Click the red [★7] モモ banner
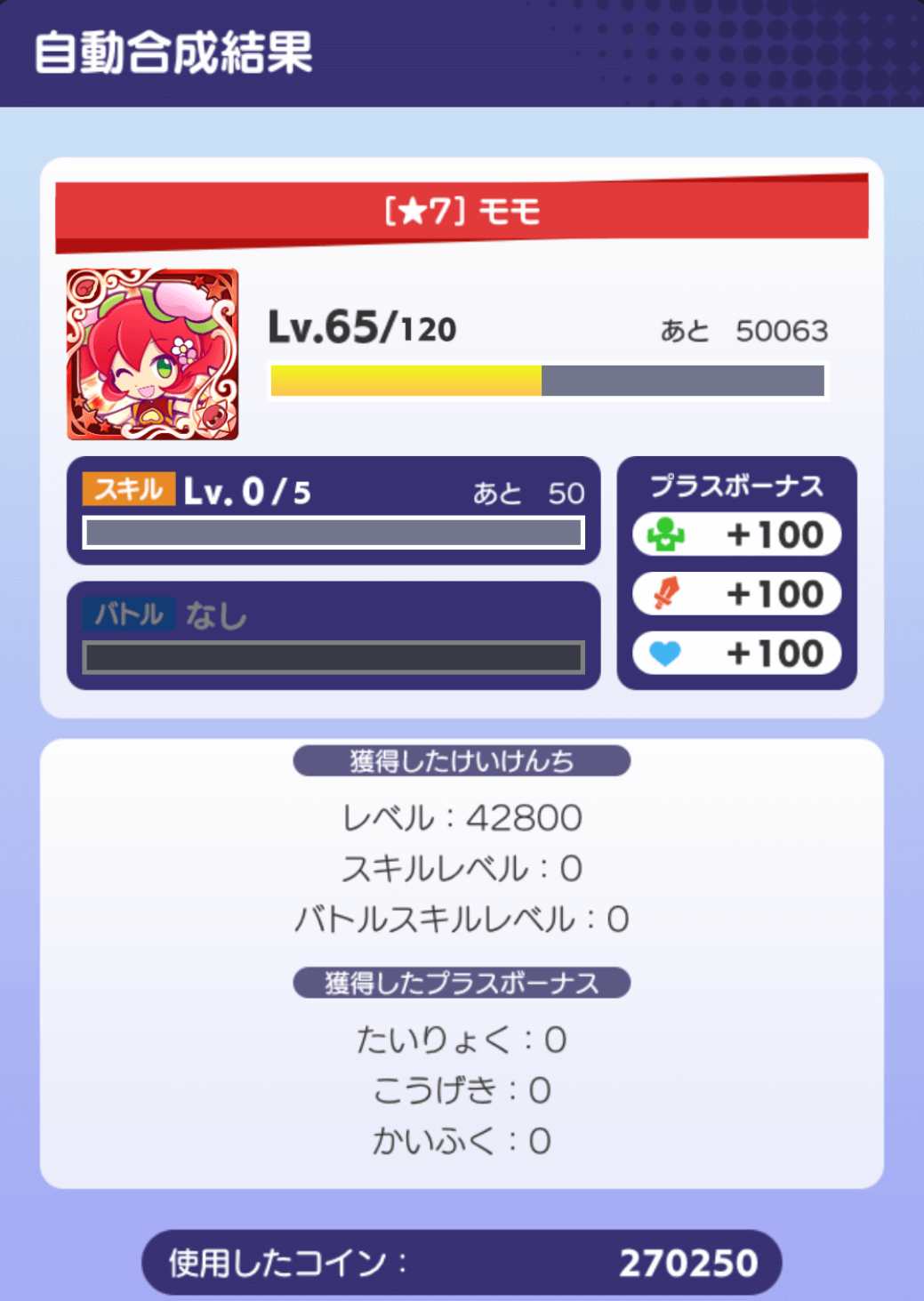The image size is (924, 1301). click(462, 212)
